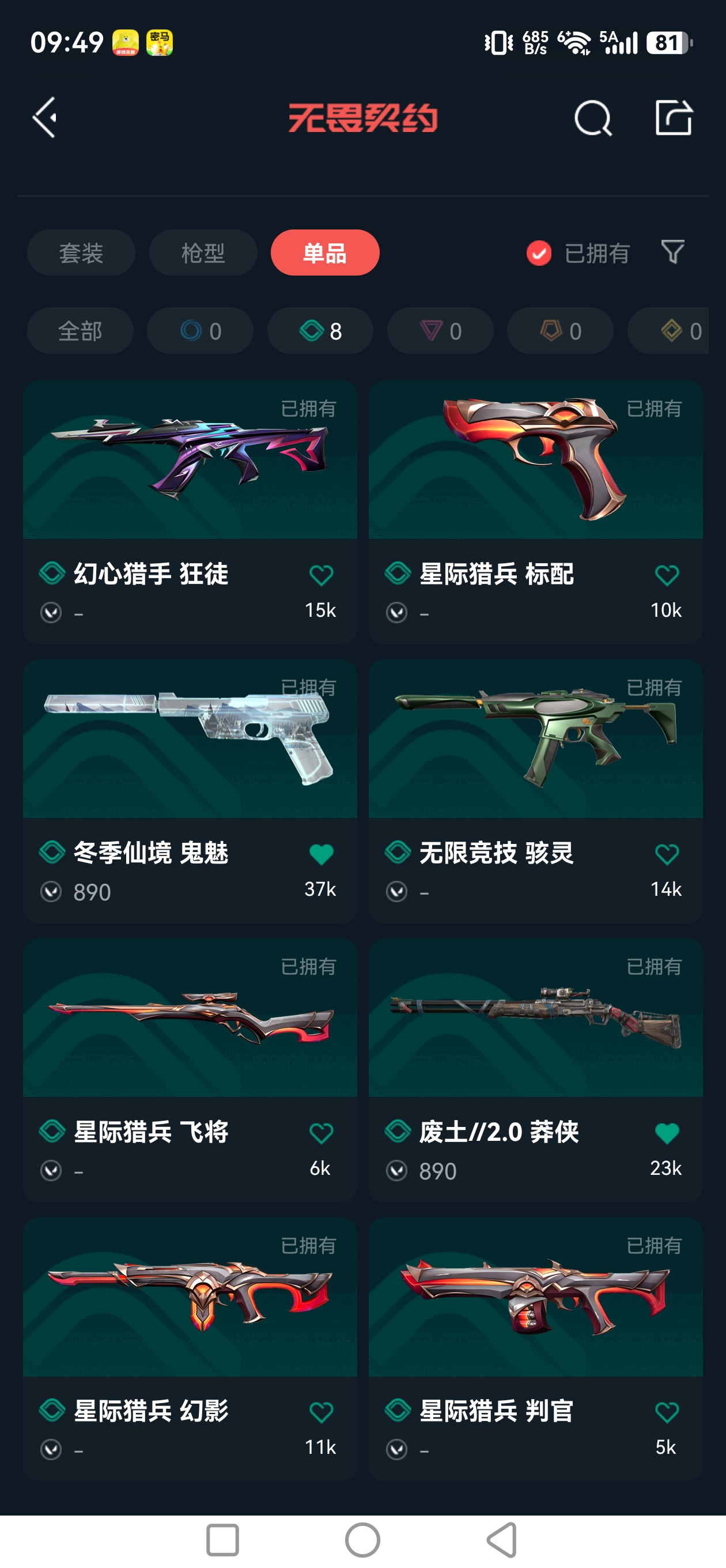Switch to the 枪型 tab
Image resolution: width=726 pixels, height=1568 pixels.
pos(203,252)
